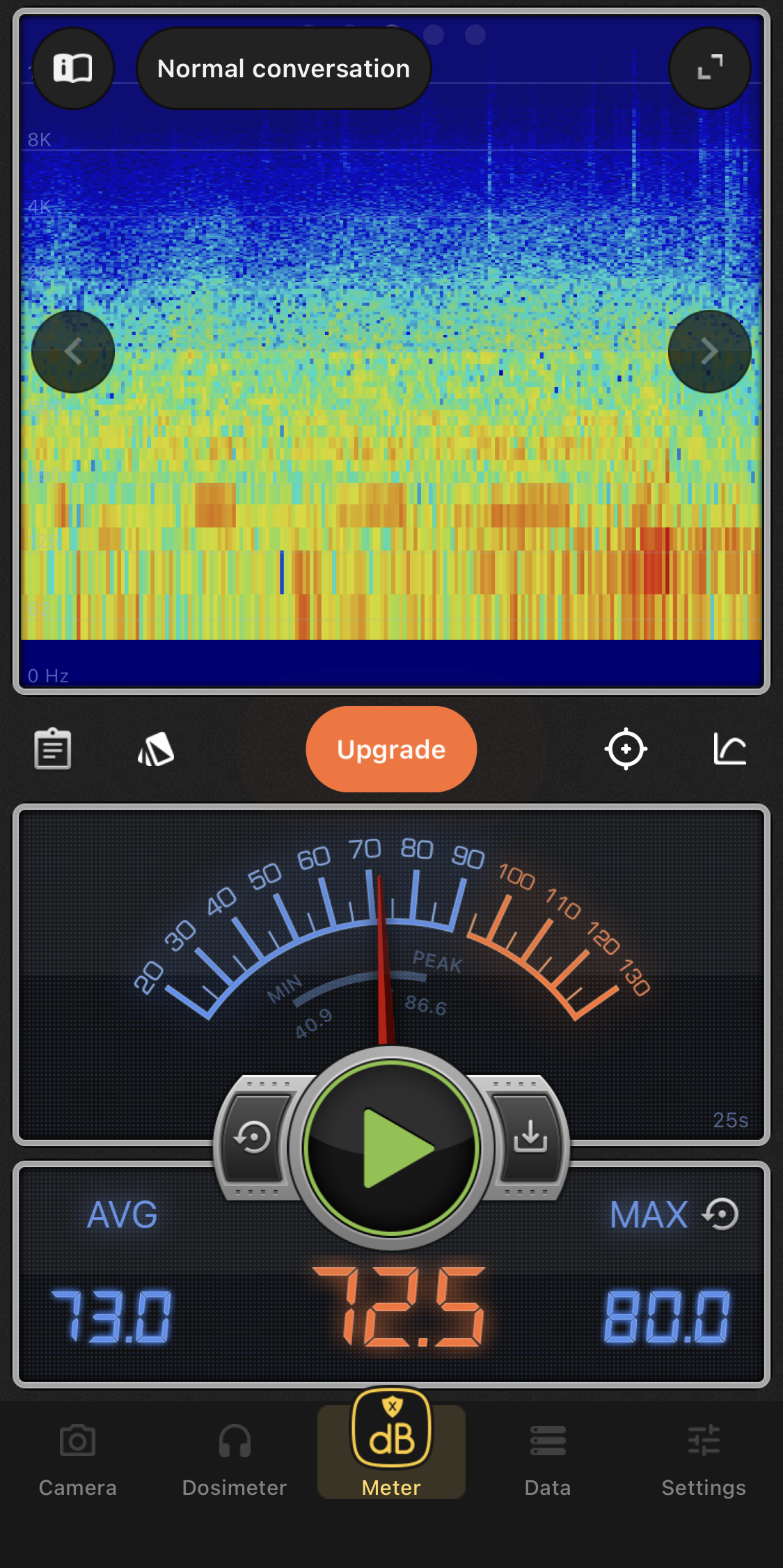Screen dimensions: 783x1568
Task: Open the theme swatches icon
Action: click(x=156, y=749)
